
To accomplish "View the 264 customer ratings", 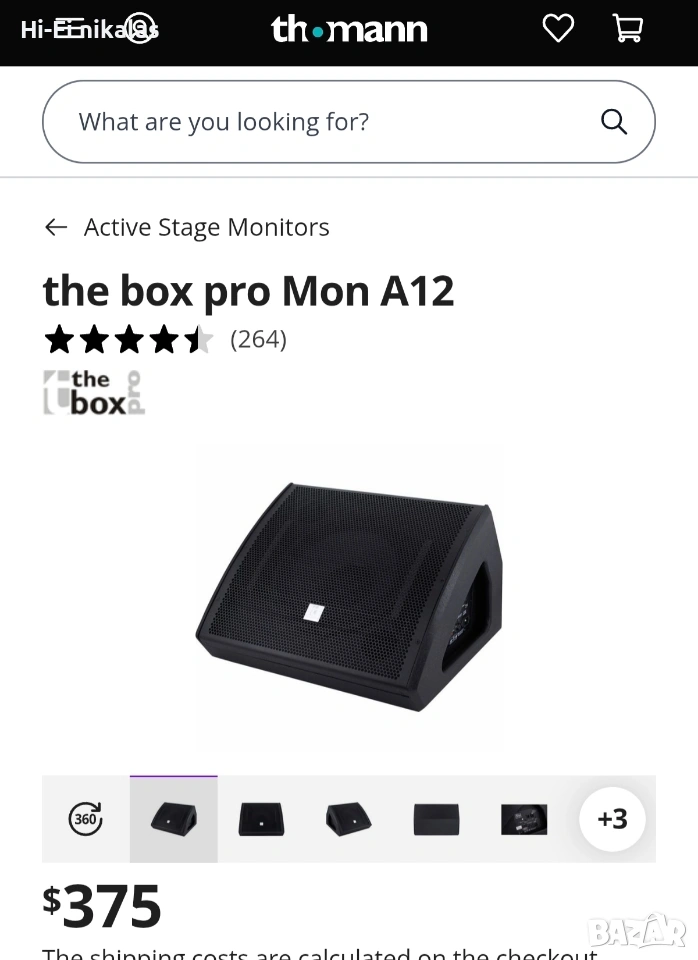I will pyautogui.click(x=258, y=340).
